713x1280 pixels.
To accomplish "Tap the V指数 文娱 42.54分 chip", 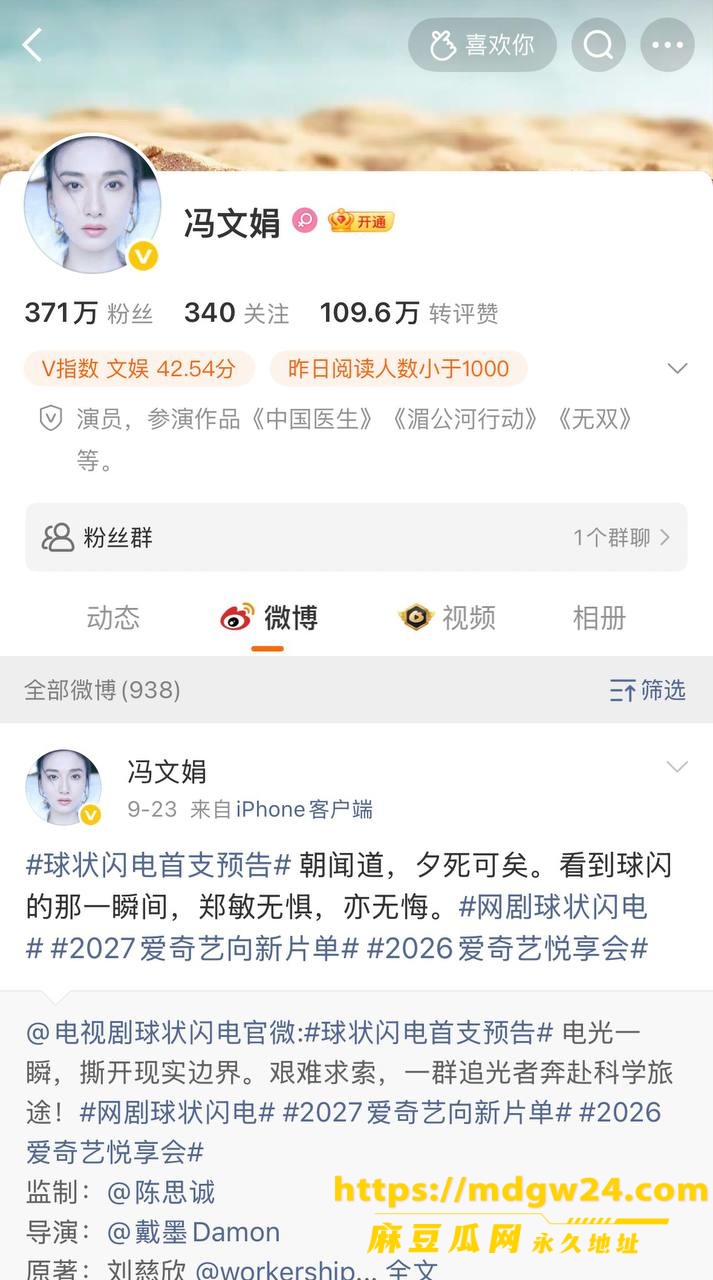I will [x=139, y=368].
